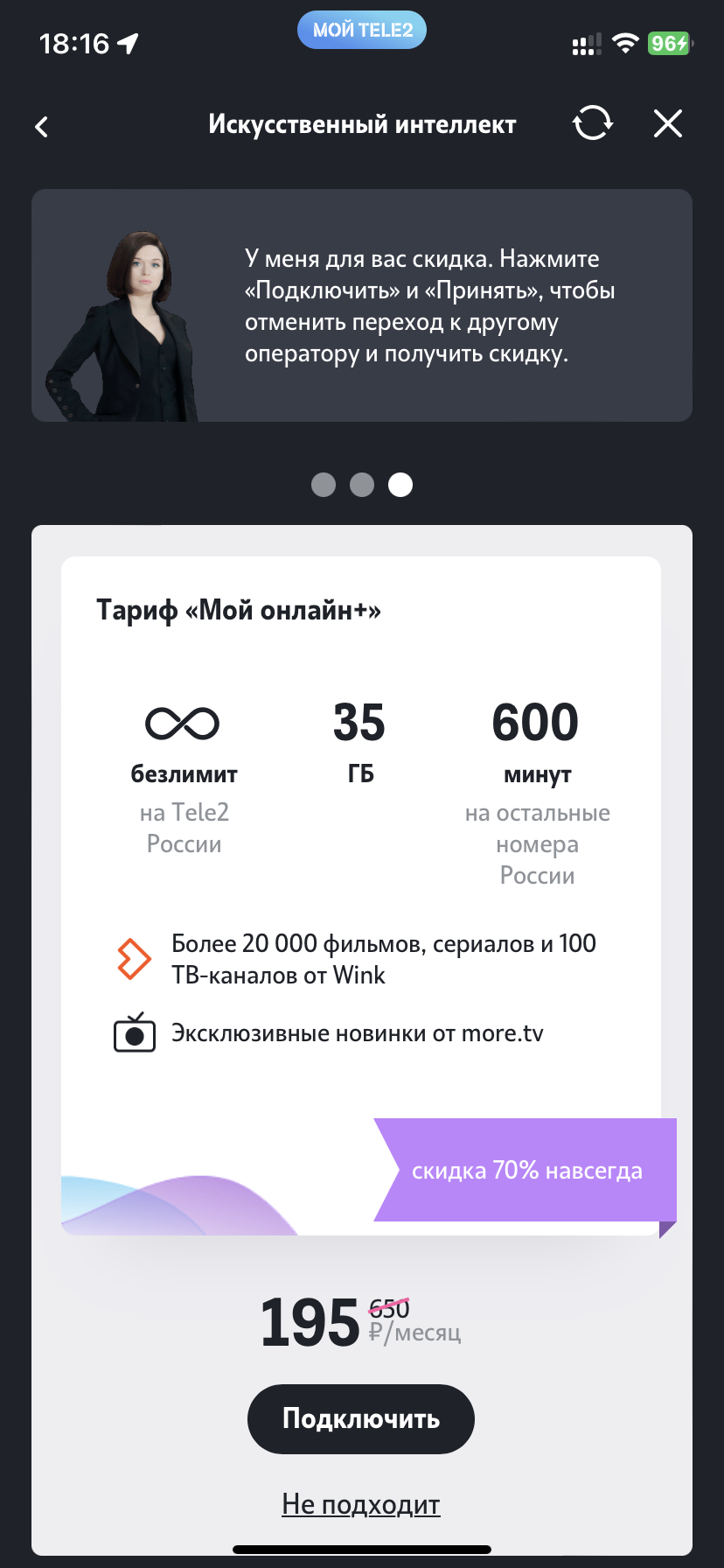Return to Мой Tele2 via top pill
The height and width of the screenshot is (1568, 724).
pos(362,30)
